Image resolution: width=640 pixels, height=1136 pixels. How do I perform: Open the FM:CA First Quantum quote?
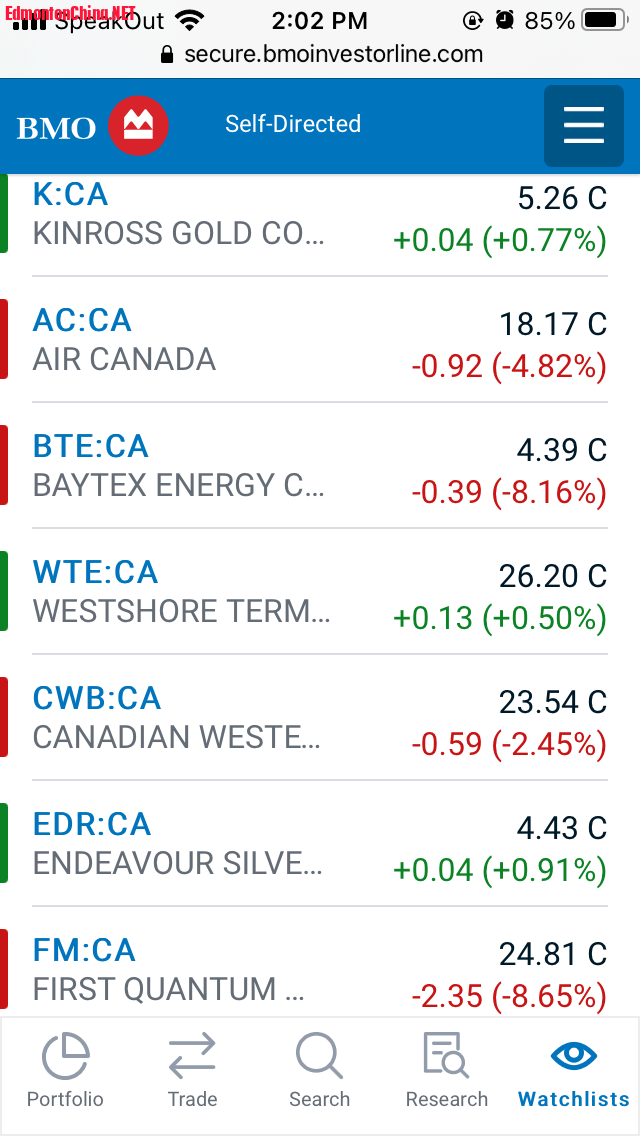(x=84, y=951)
